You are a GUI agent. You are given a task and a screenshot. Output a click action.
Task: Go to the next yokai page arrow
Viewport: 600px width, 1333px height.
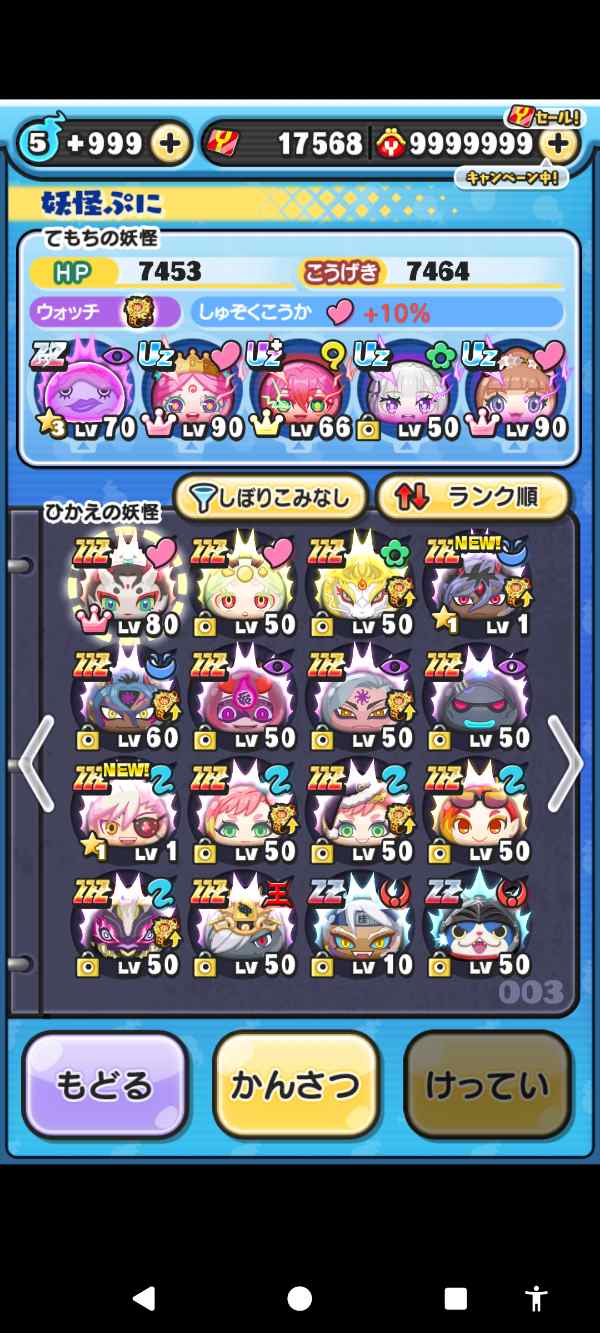pos(565,763)
